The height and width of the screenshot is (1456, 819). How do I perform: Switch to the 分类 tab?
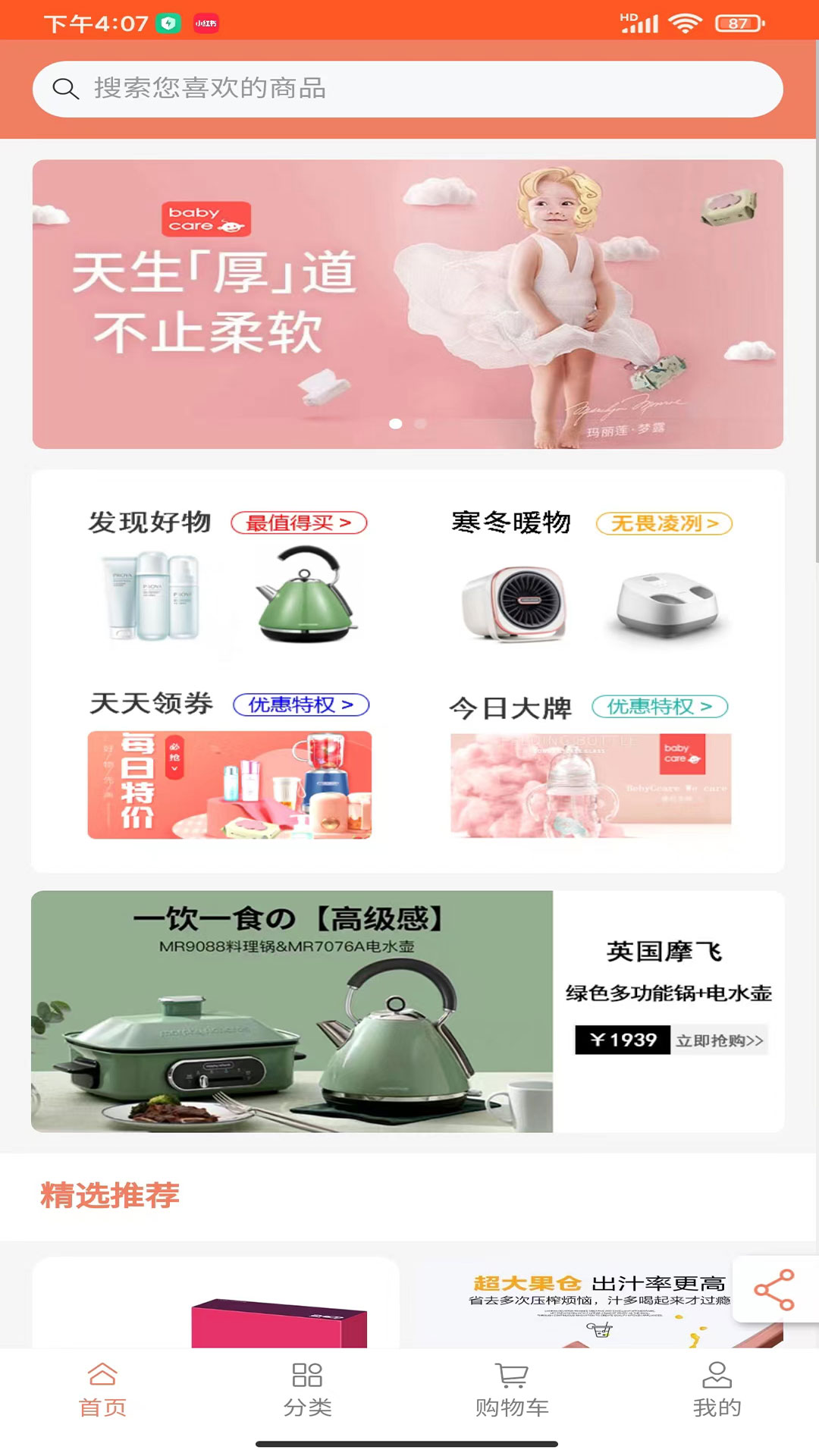pyautogui.click(x=307, y=1391)
